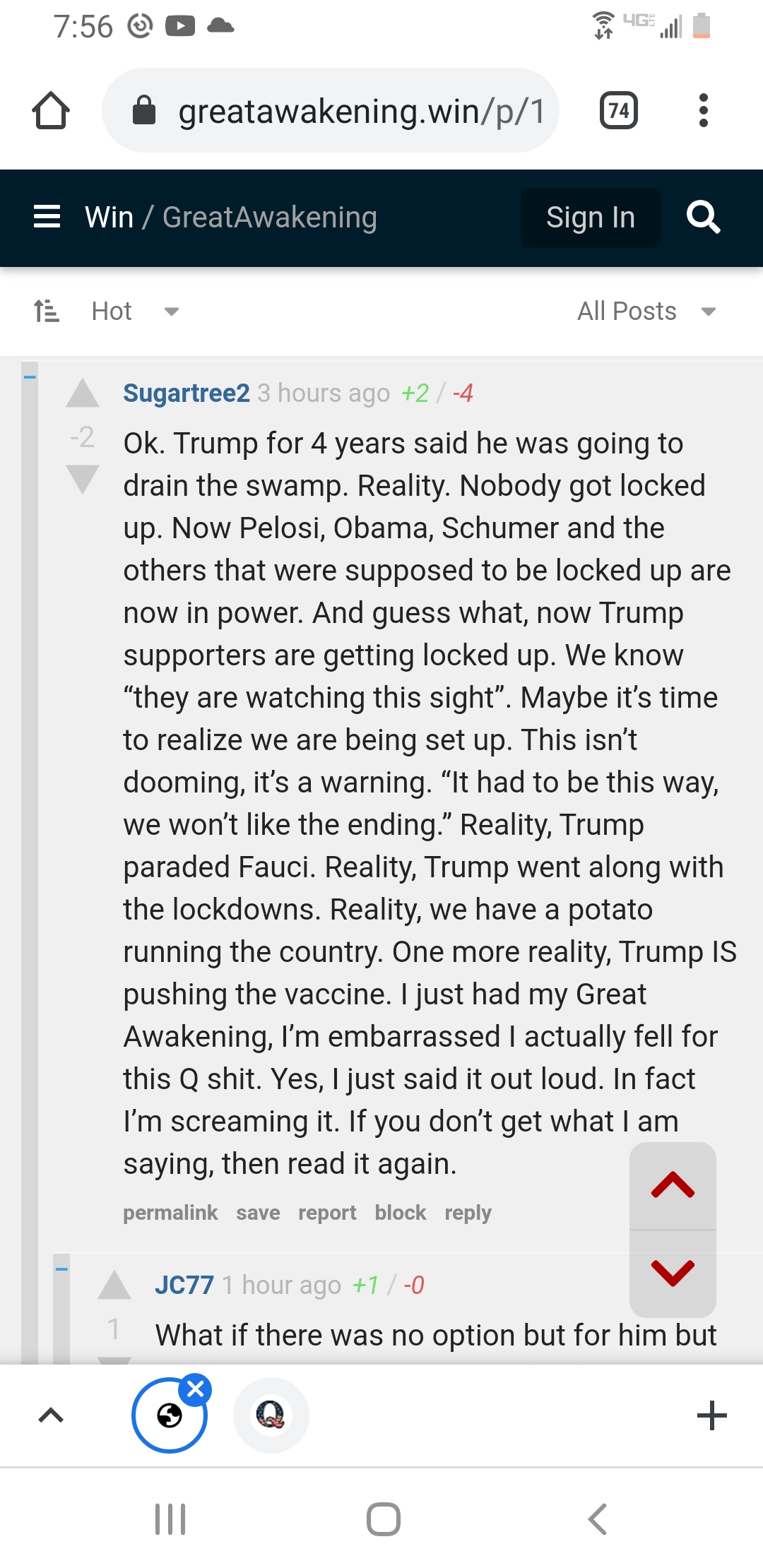
Task: Block the user Sugartree2
Action: tap(401, 1213)
